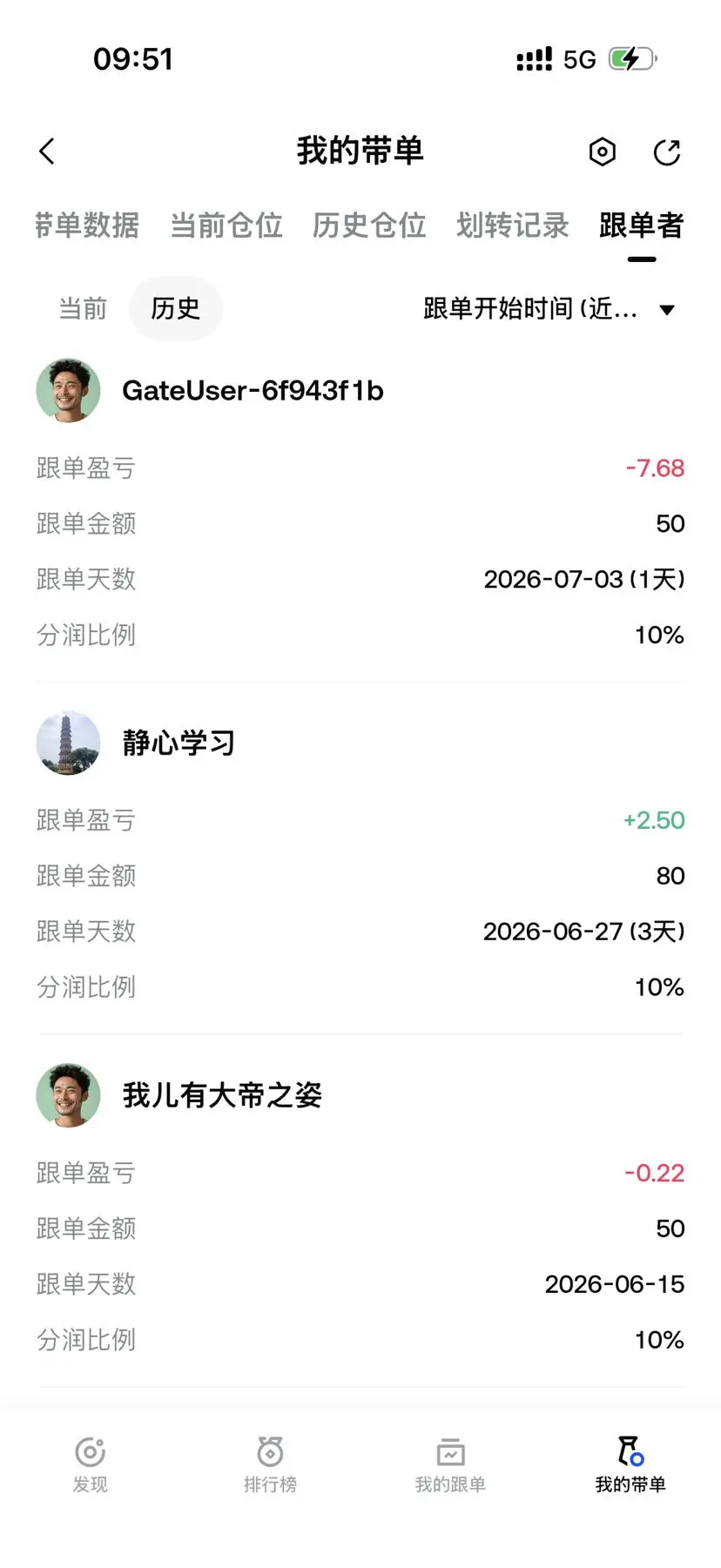
Task: Select the 历史 filter chip
Action: click(176, 308)
